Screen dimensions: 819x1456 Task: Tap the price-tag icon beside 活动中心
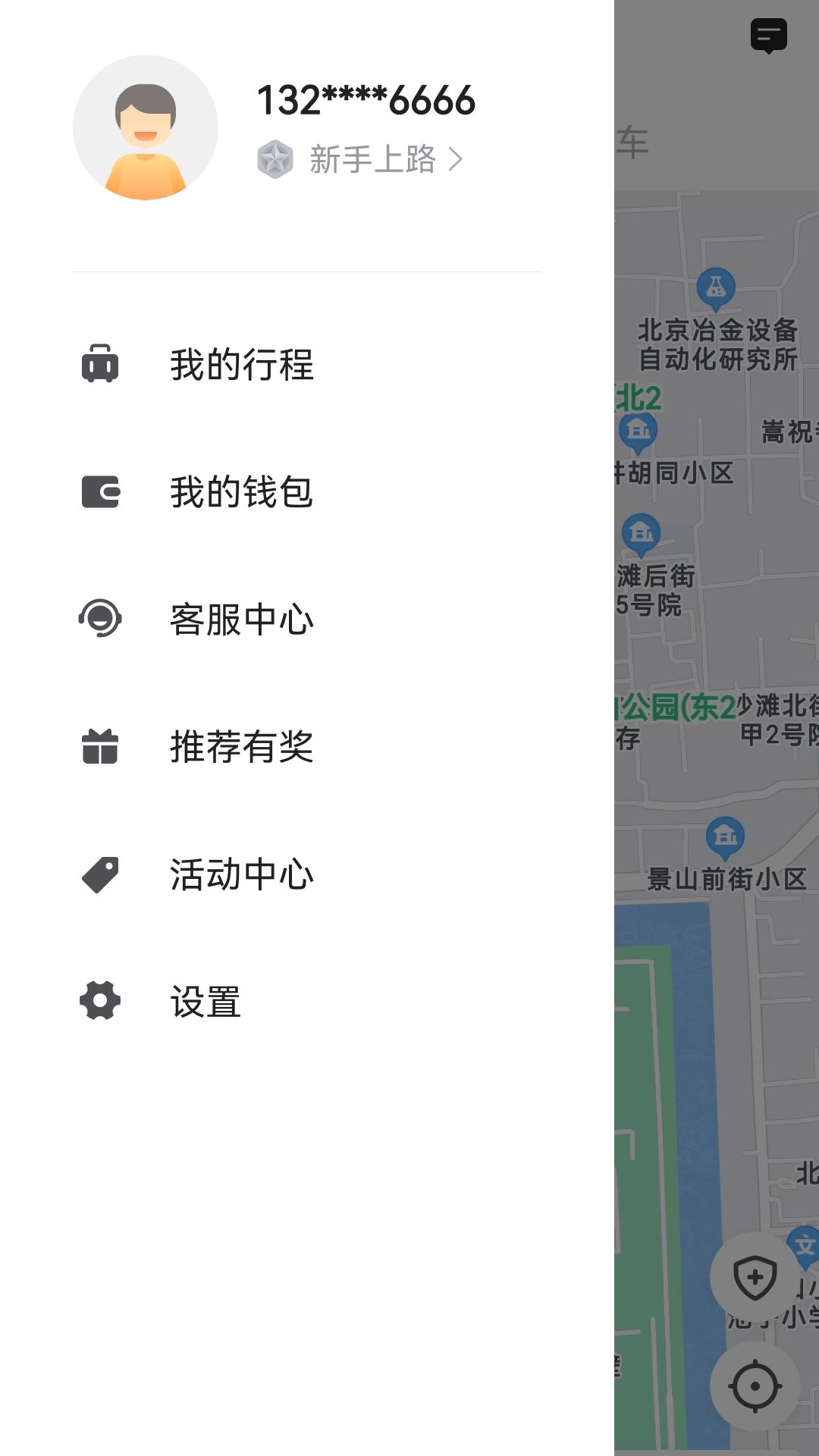click(x=99, y=875)
